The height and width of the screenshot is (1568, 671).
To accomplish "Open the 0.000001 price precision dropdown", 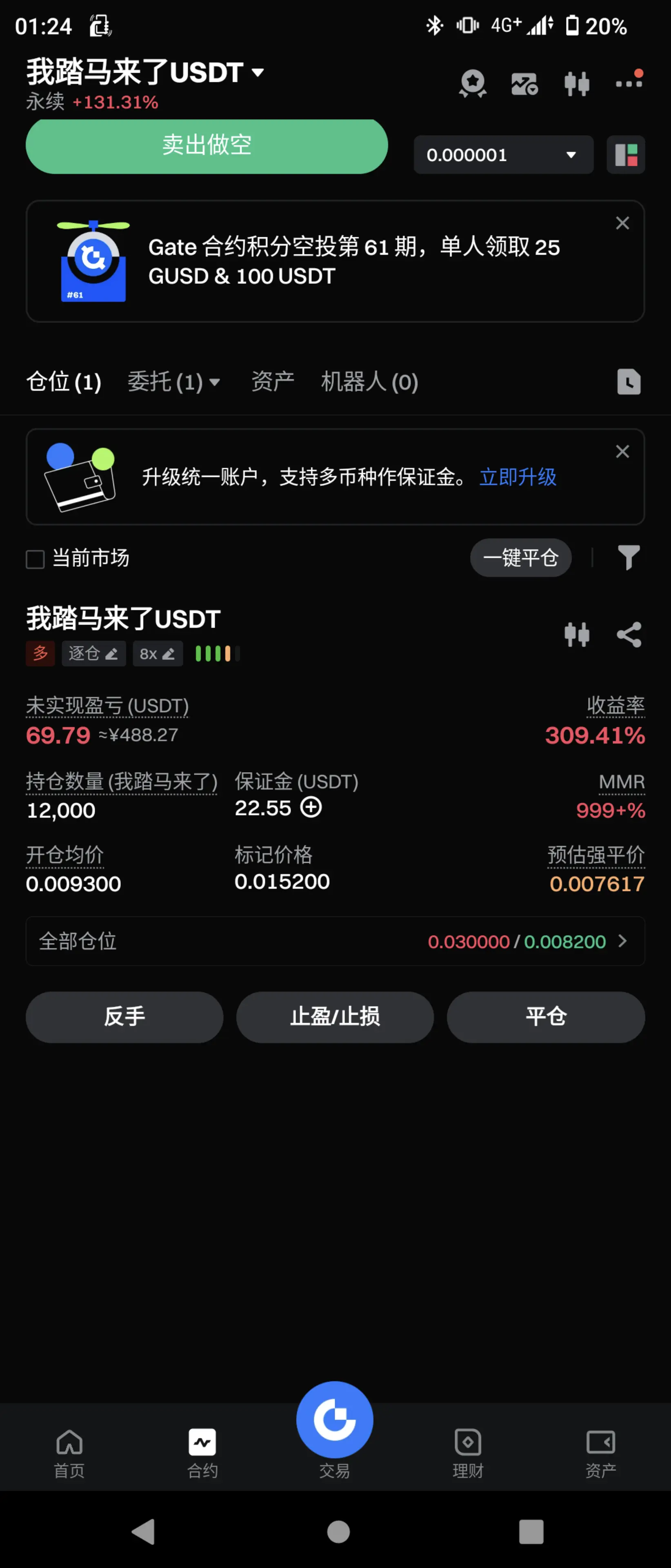I will (503, 155).
